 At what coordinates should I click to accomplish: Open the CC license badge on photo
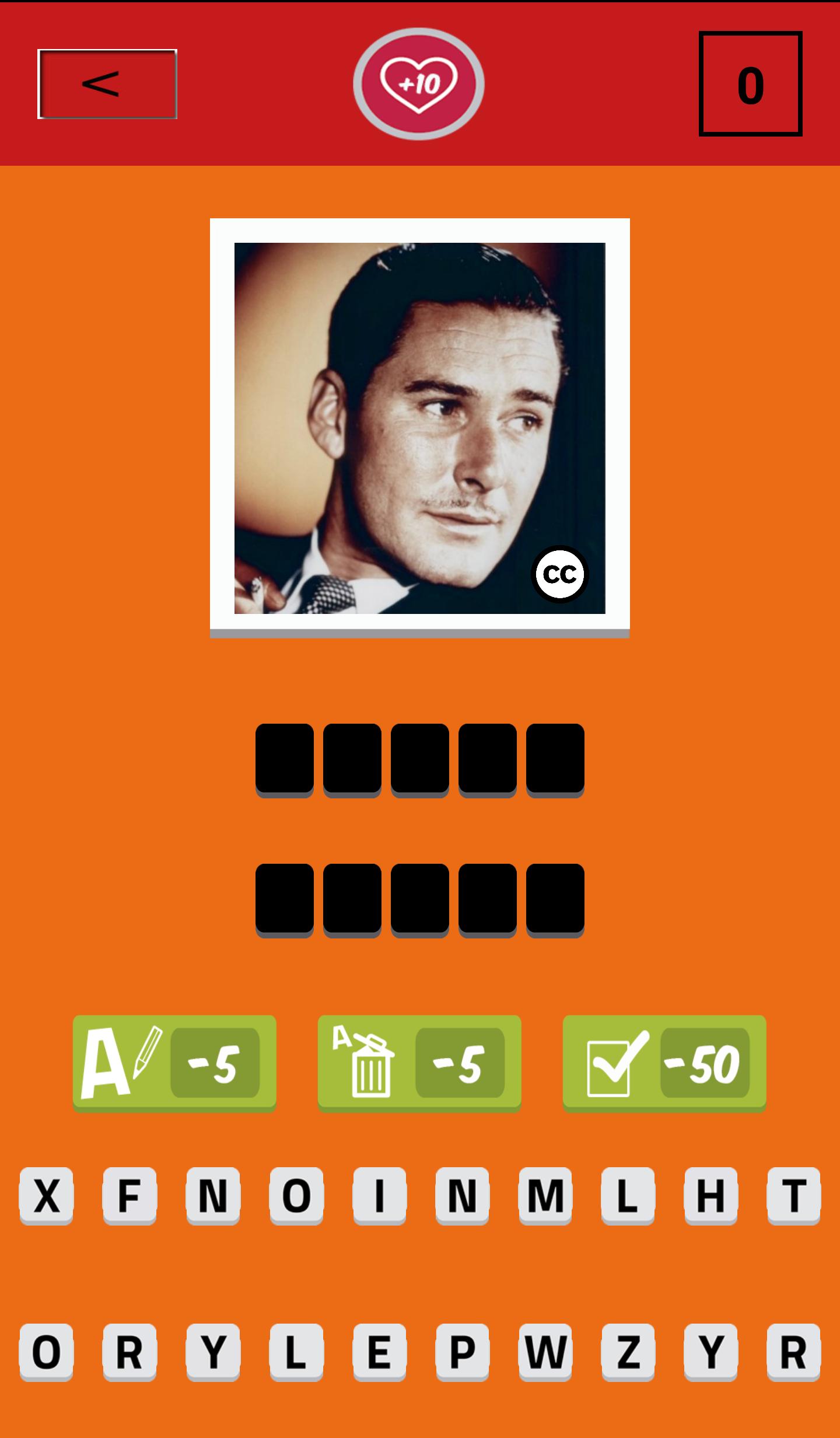pyautogui.click(x=559, y=574)
